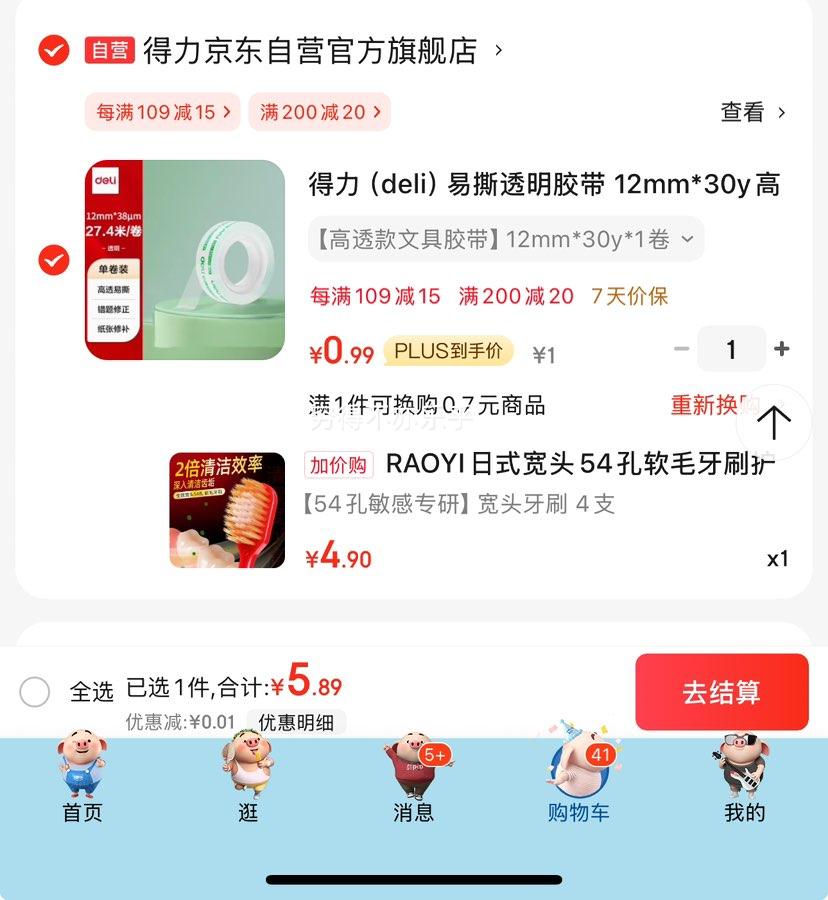Decrease tape quantity with the minus icon
This screenshot has height=900, width=828.
681,349
